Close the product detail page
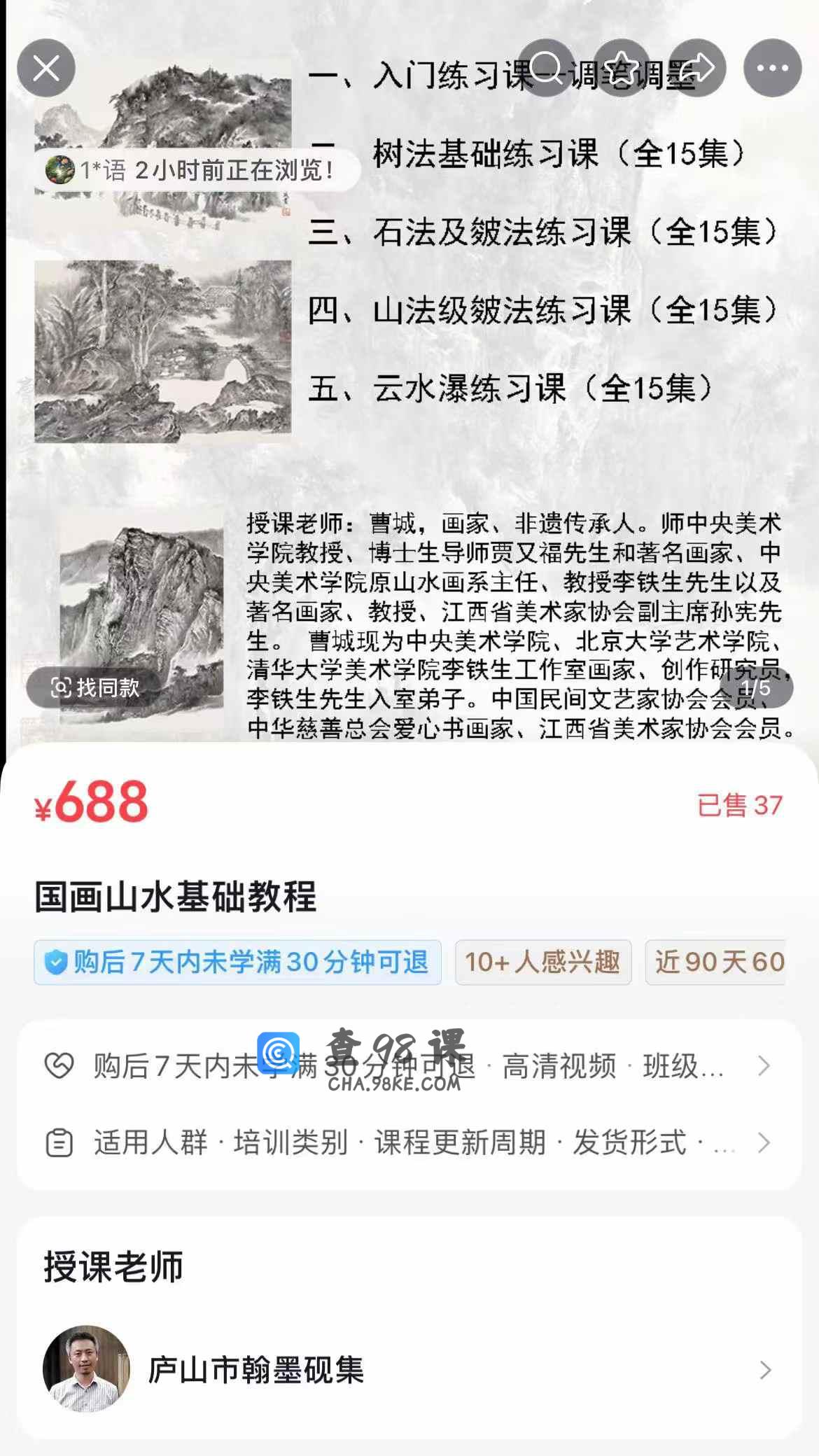 tap(46, 68)
